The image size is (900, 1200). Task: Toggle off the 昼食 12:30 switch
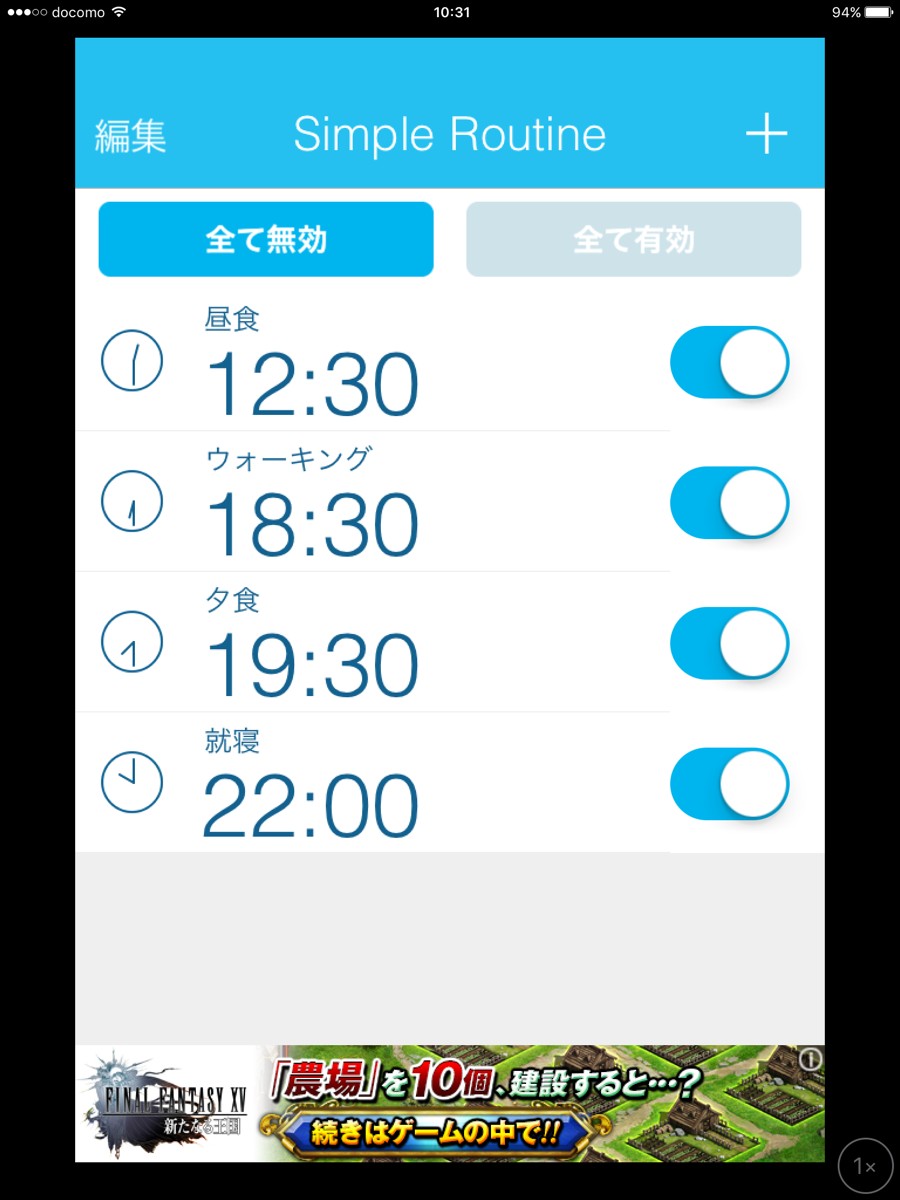tap(729, 362)
